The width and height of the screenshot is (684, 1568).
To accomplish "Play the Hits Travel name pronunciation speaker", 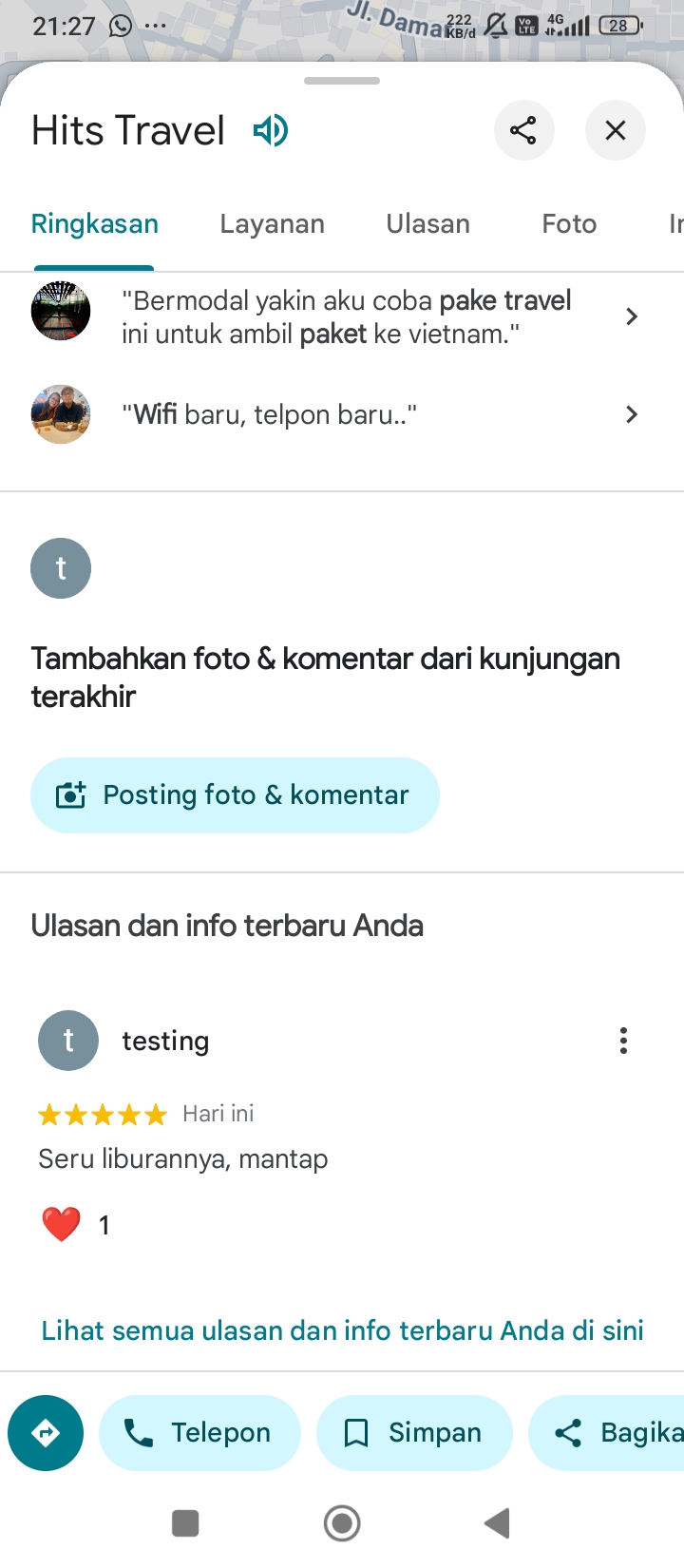I will pyautogui.click(x=271, y=130).
